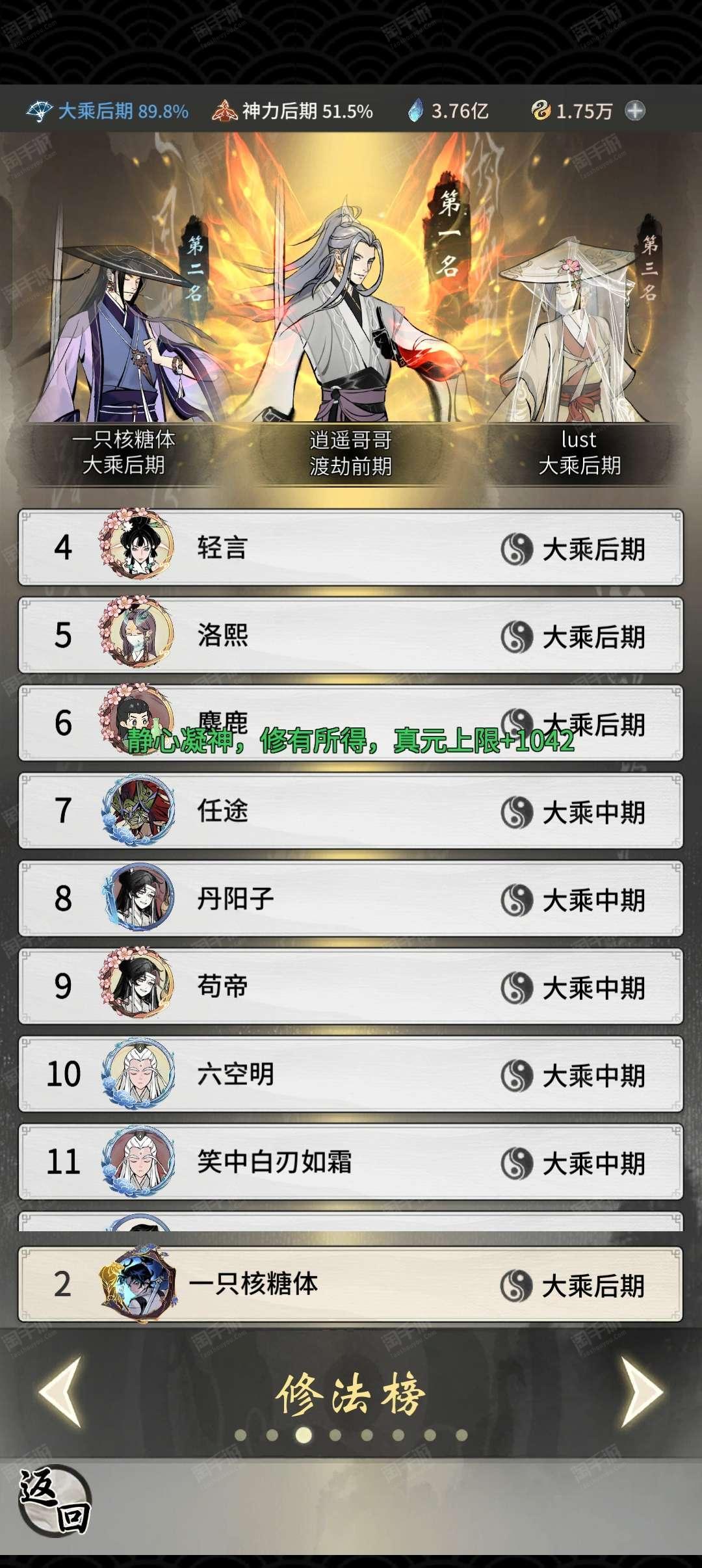The image size is (702, 1568).
Task: Open my own ranking row at bottom
Action: coord(351,1284)
